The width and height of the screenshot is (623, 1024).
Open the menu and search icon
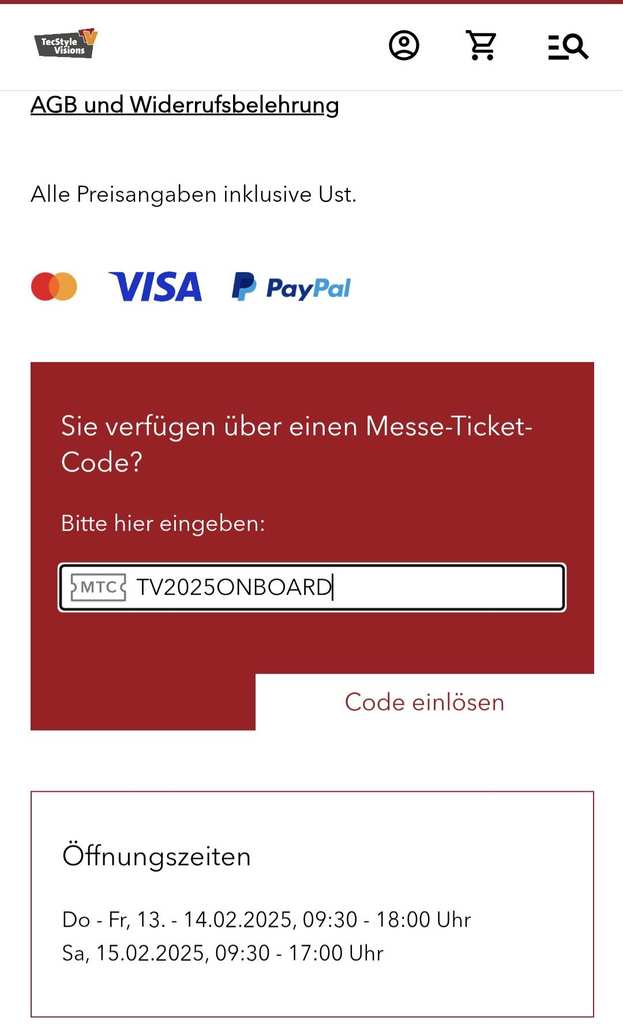coord(567,46)
